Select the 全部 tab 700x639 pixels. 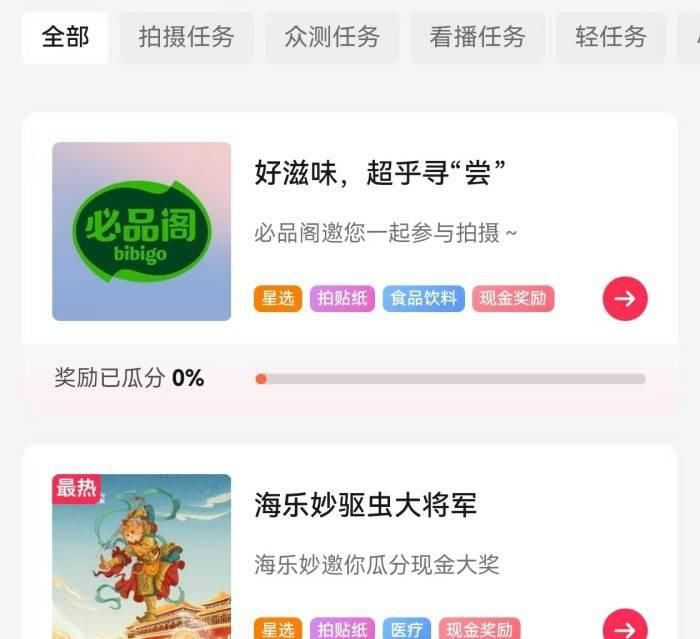[65, 38]
